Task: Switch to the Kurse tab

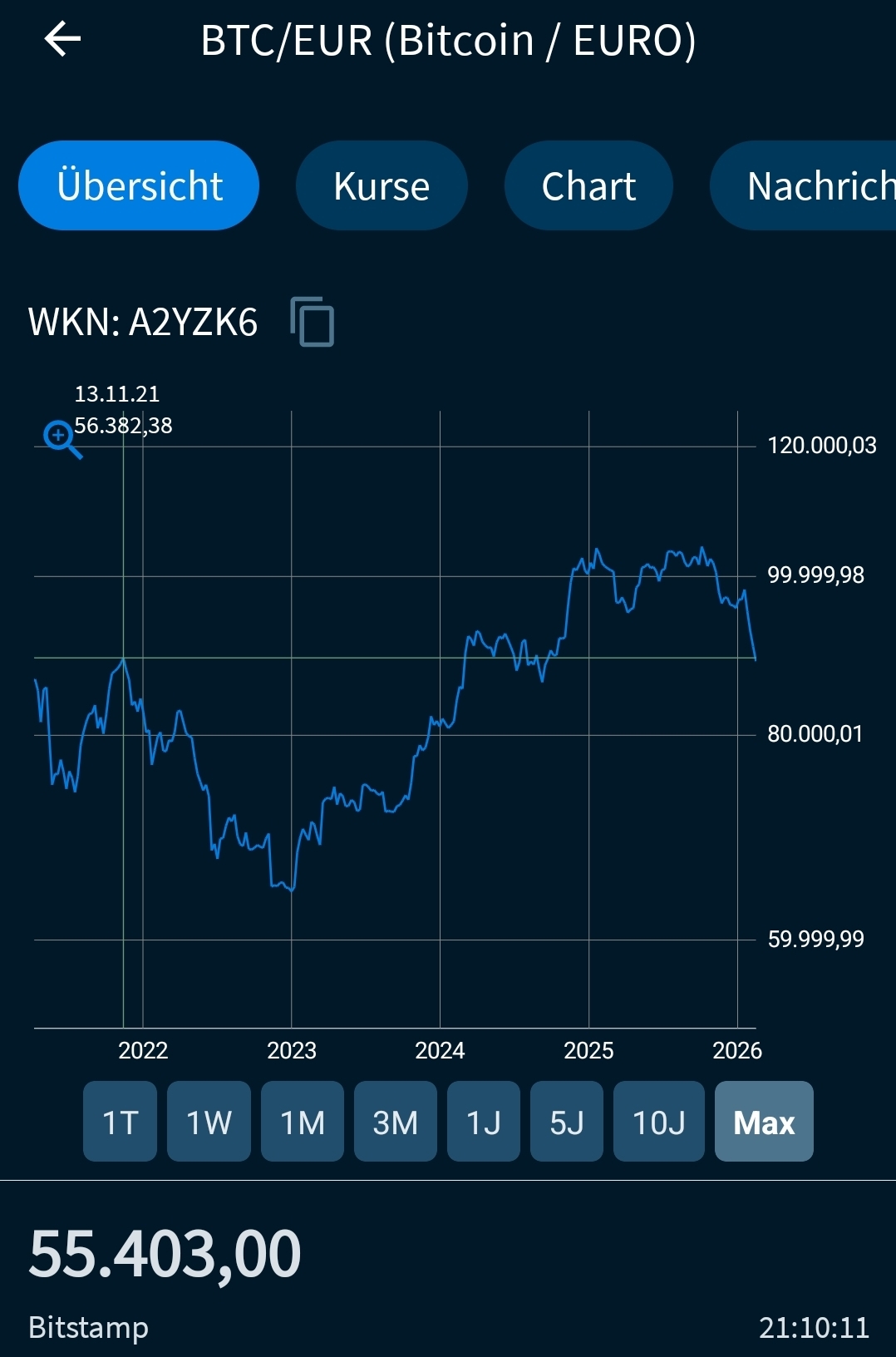Action: (x=382, y=185)
